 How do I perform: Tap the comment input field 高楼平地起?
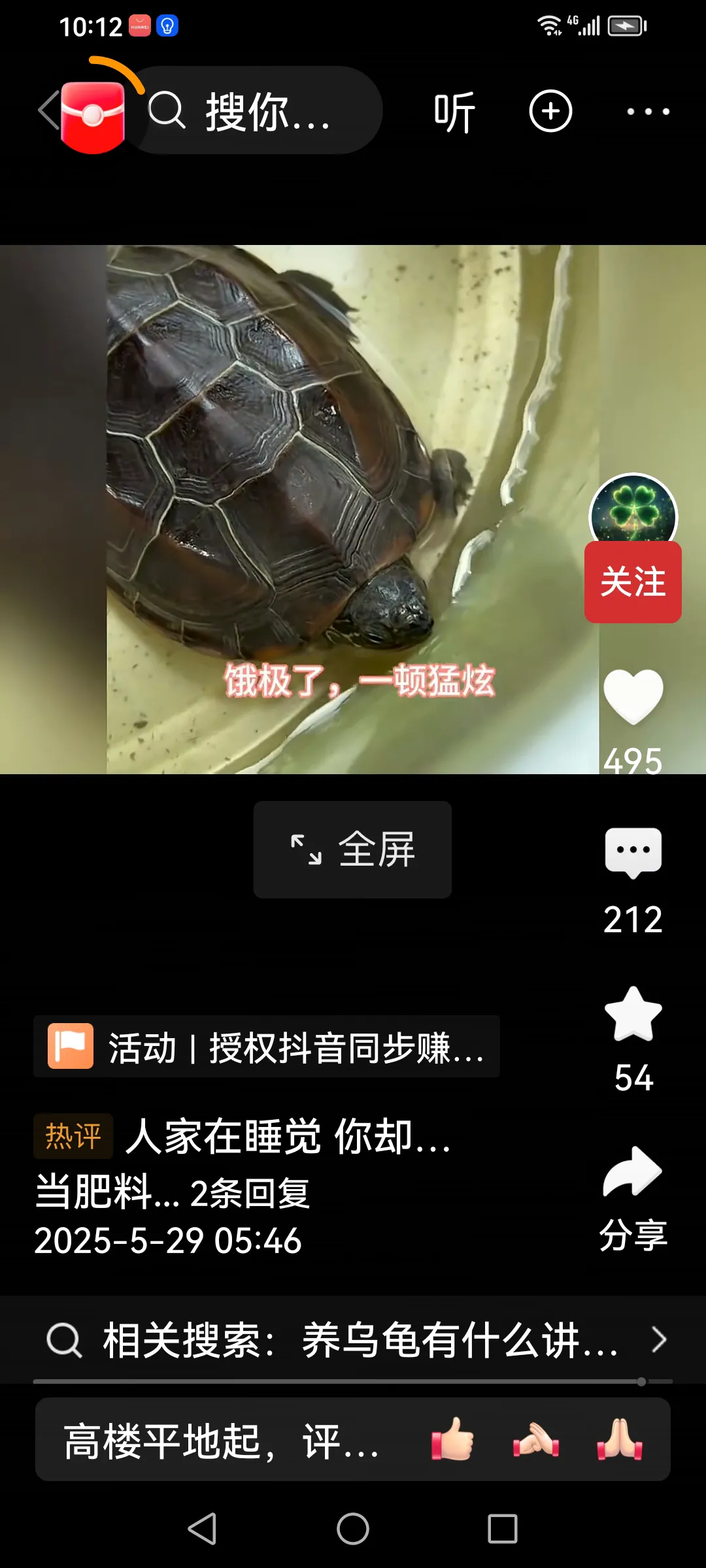(x=222, y=1441)
